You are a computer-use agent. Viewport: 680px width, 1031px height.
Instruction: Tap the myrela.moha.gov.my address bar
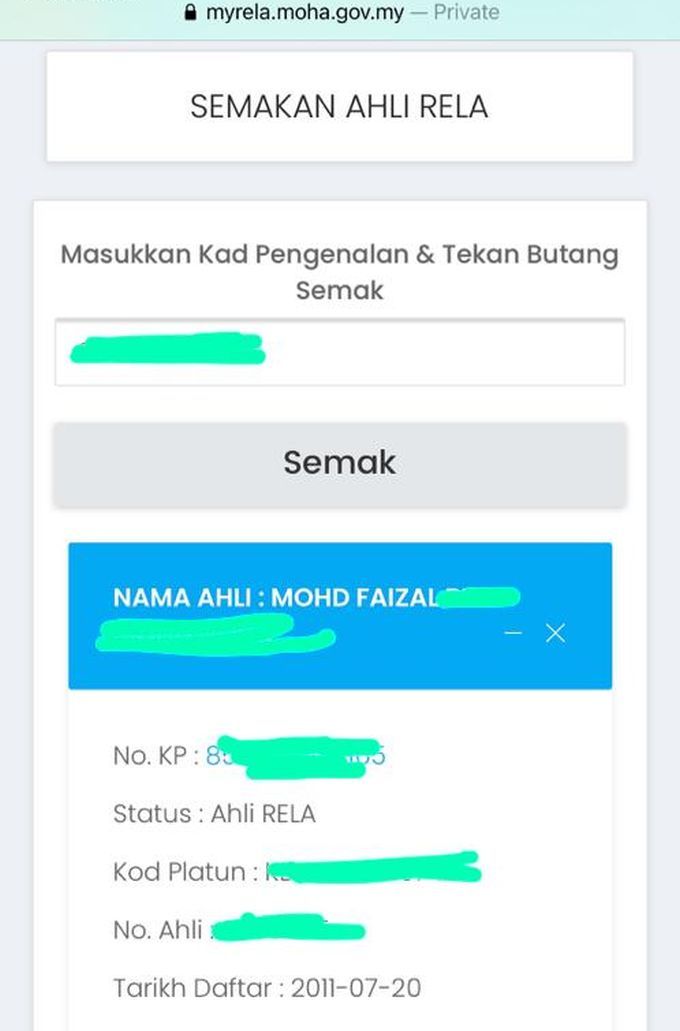[340, 13]
